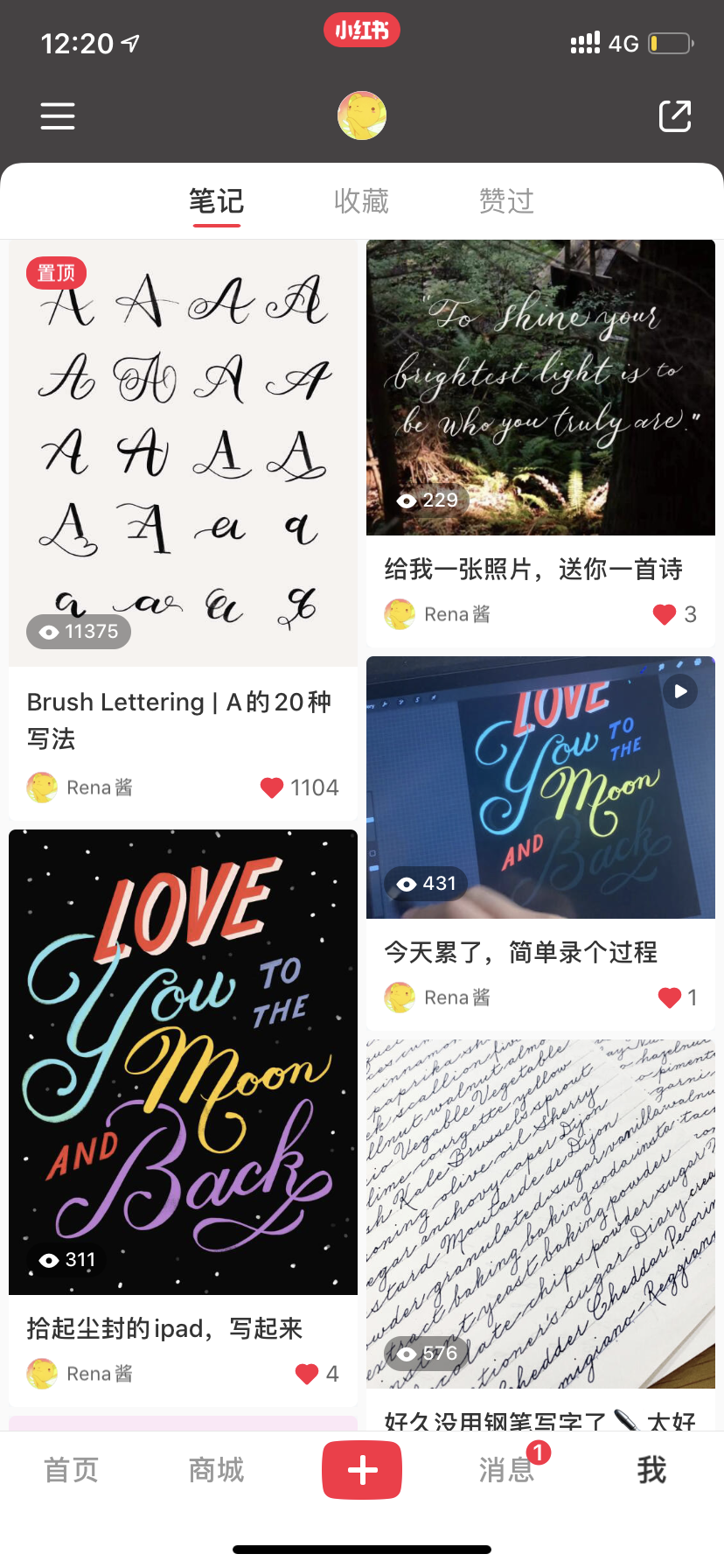The height and width of the screenshot is (1568, 724).
Task: Open the hamburger menu
Action: coord(58,115)
